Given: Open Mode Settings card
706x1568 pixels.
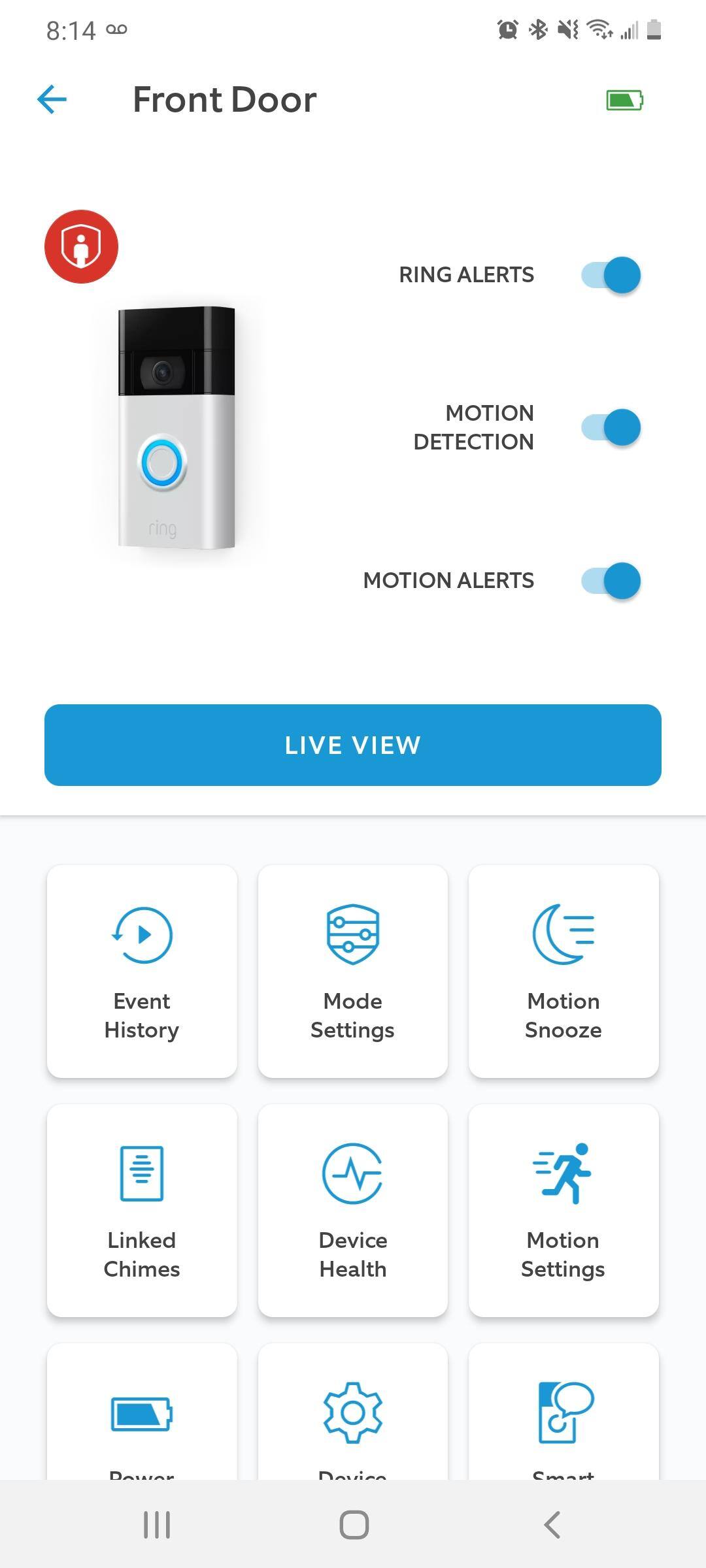Looking at the screenshot, I should click(353, 971).
